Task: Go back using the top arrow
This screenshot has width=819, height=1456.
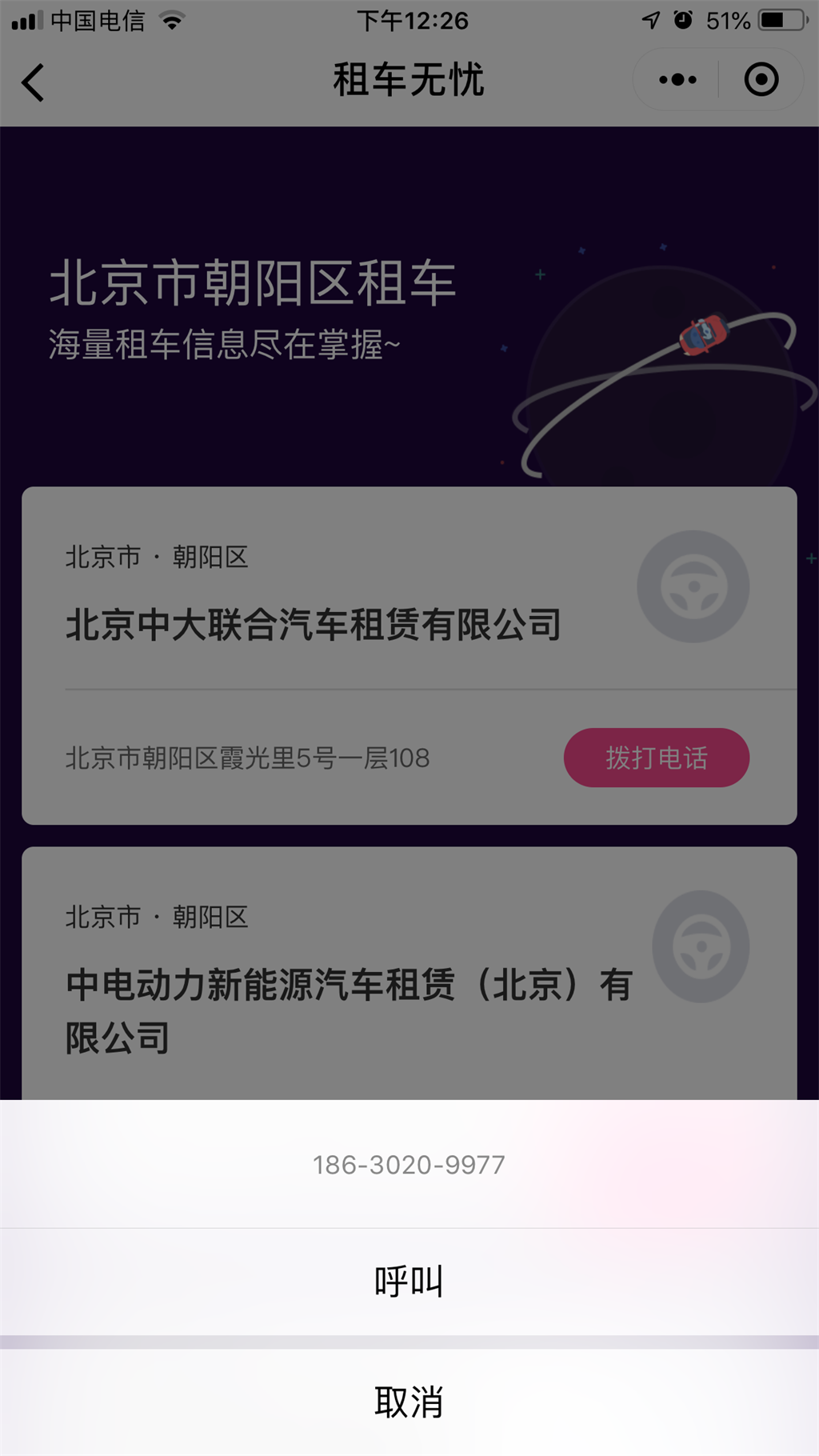Action: [x=34, y=82]
